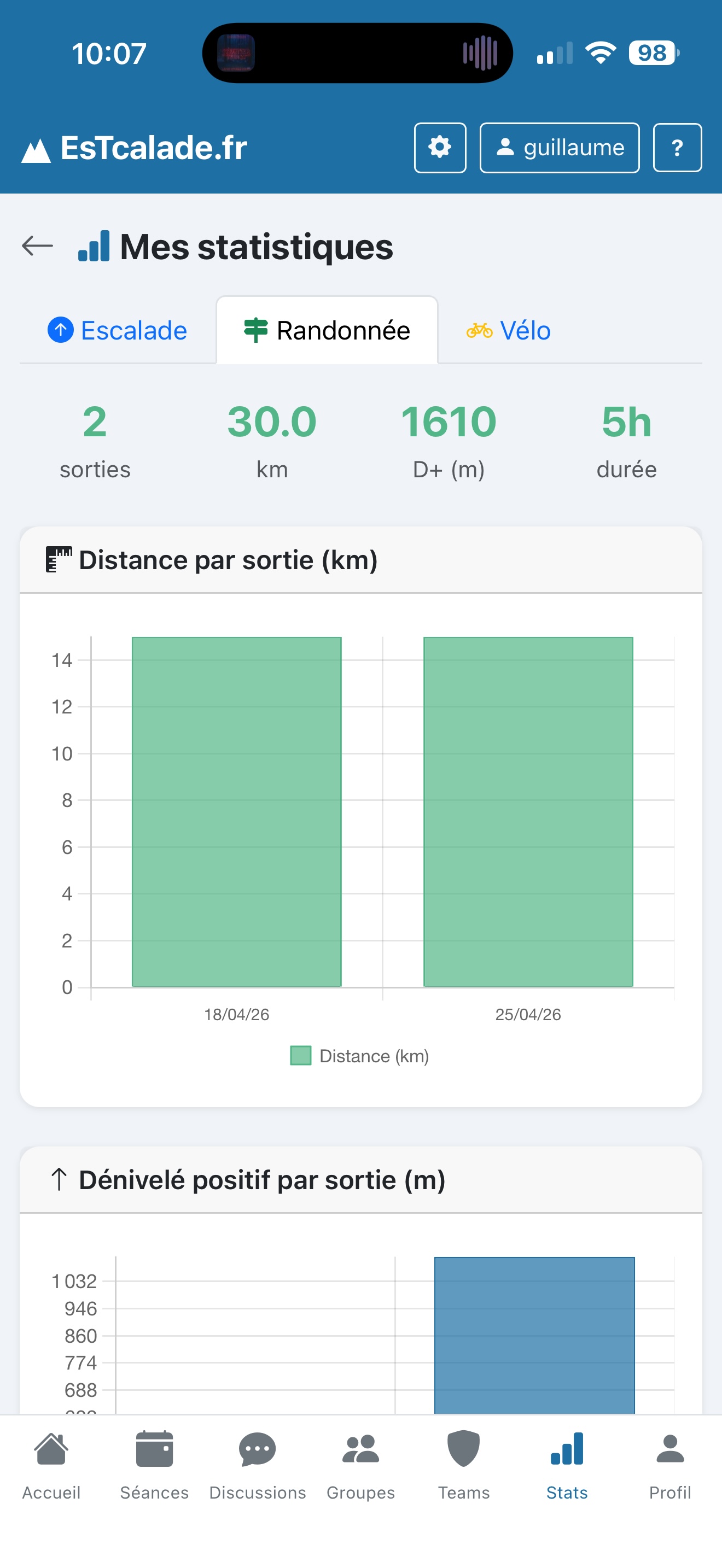Toggle the Distance (km) legend entry
Viewport: 722px width, 1568px height.
(374, 1056)
